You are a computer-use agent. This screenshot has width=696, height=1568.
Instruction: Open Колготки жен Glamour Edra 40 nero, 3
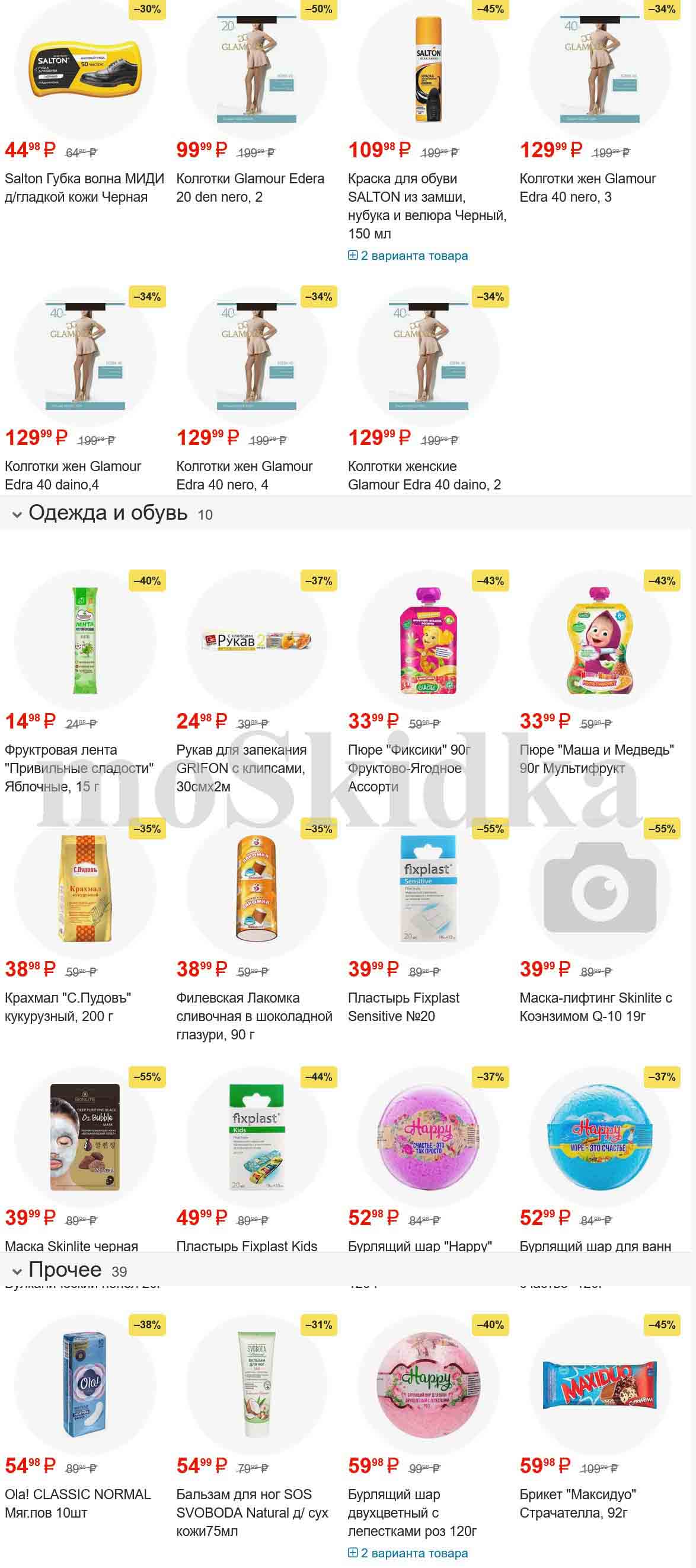pos(587,187)
